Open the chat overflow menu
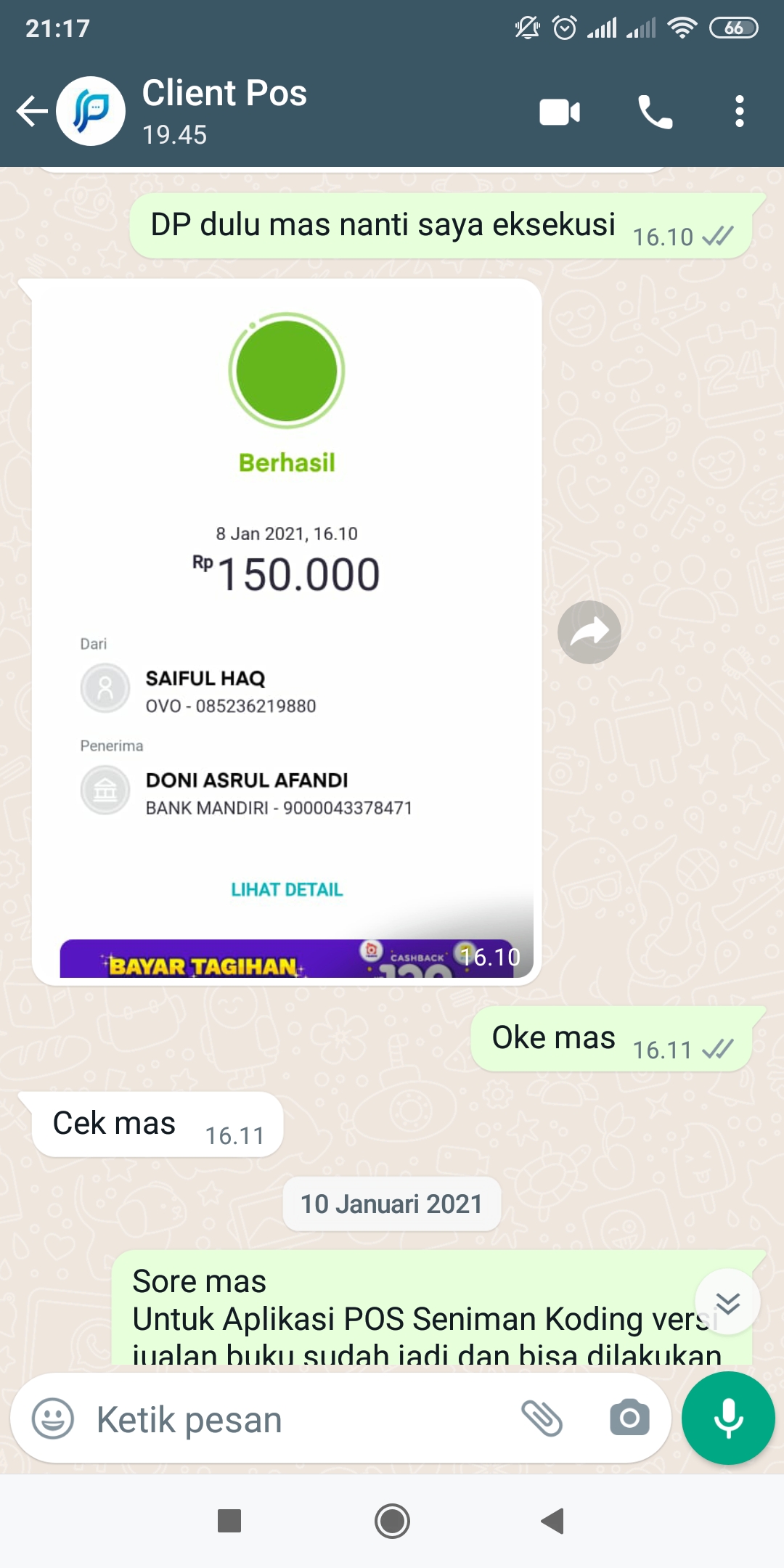The width and height of the screenshot is (784, 1568). pos(739,112)
